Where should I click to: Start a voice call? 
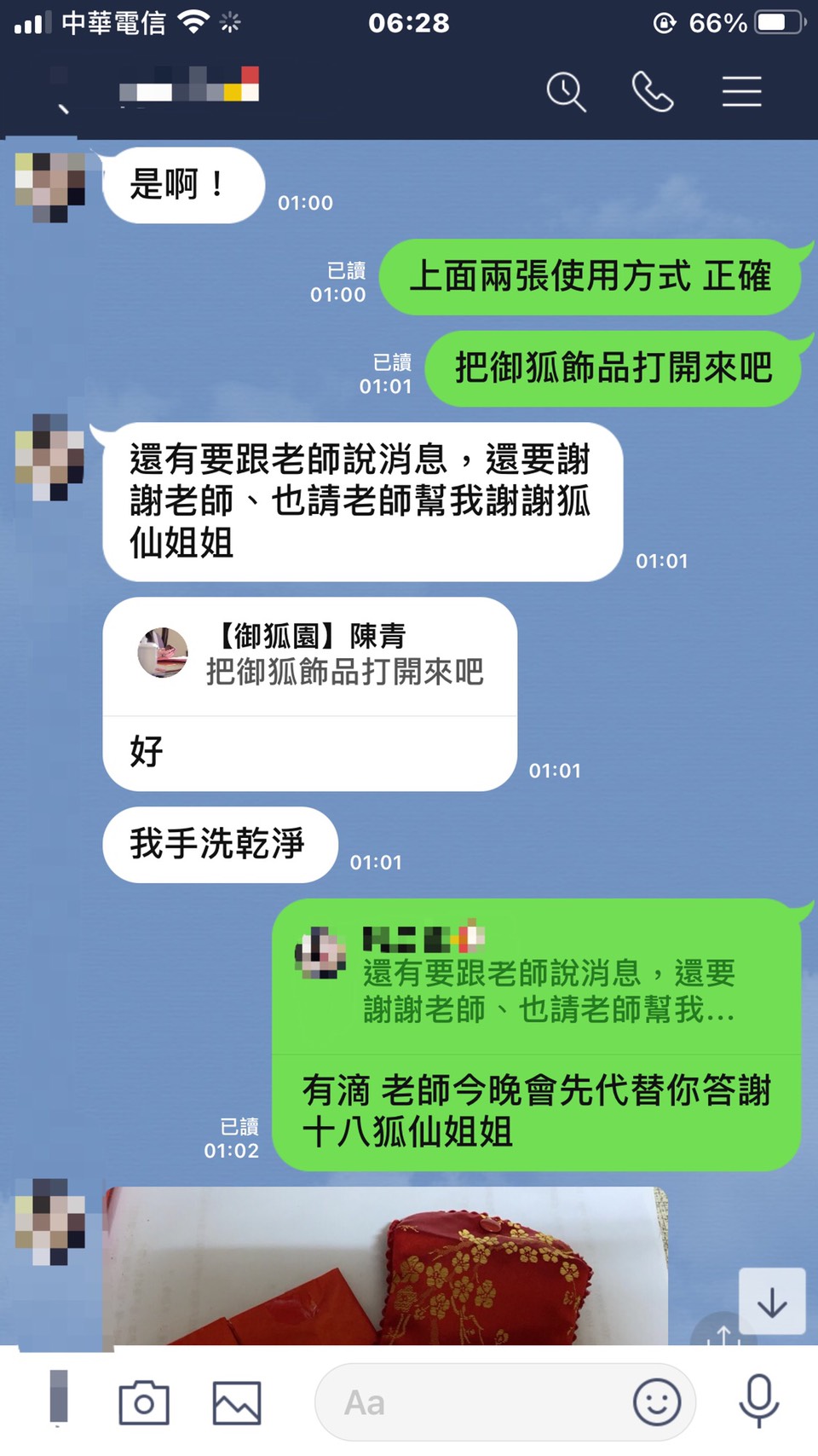click(x=653, y=91)
